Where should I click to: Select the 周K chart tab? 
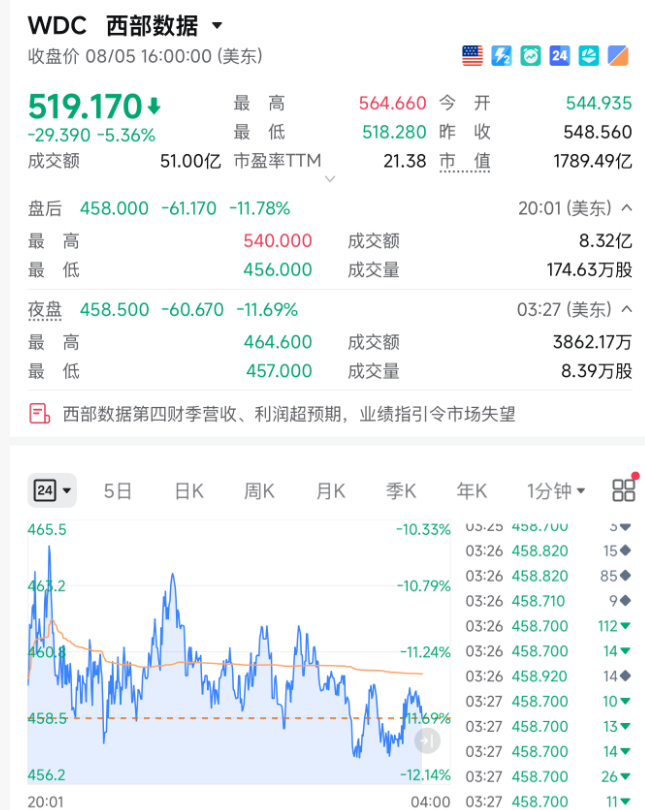pos(259,491)
